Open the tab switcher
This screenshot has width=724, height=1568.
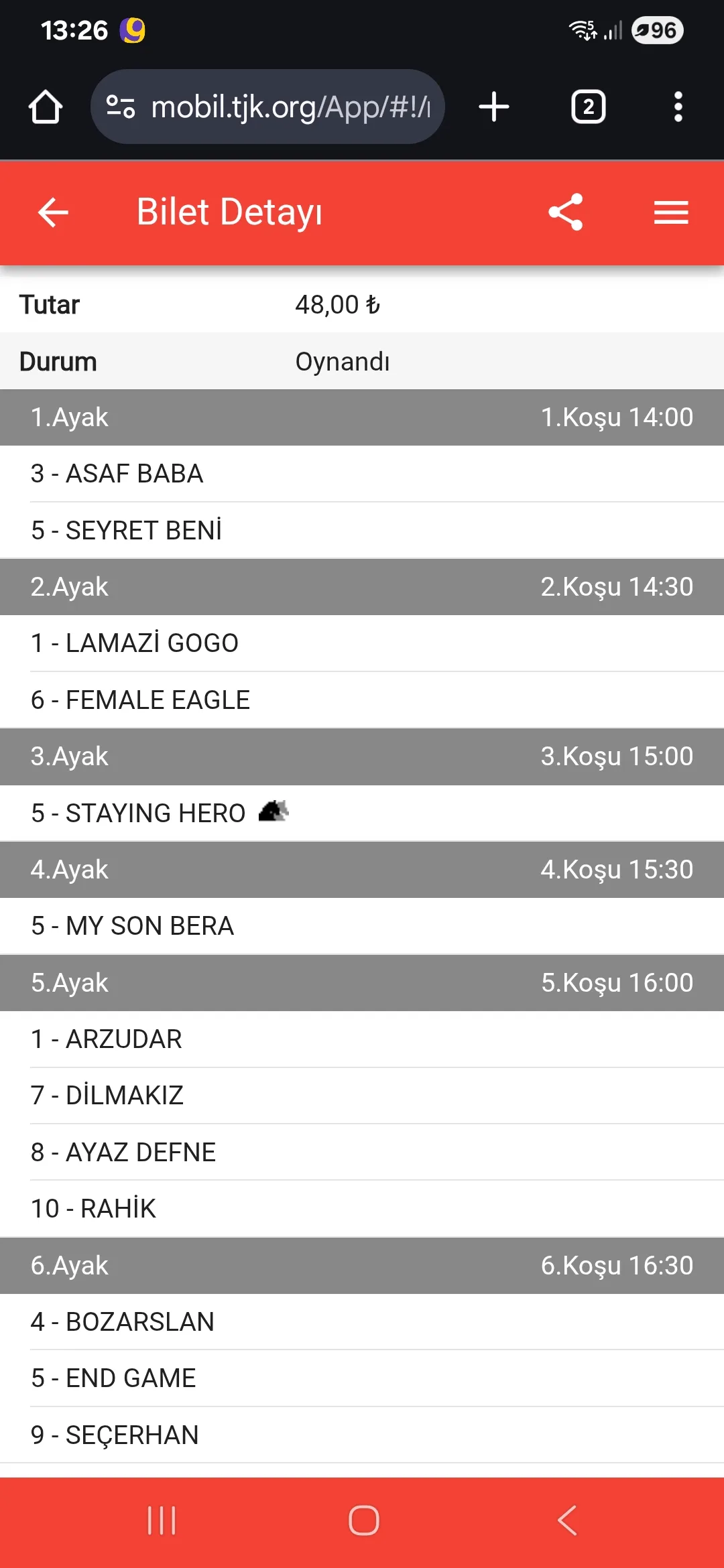click(x=588, y=107)
